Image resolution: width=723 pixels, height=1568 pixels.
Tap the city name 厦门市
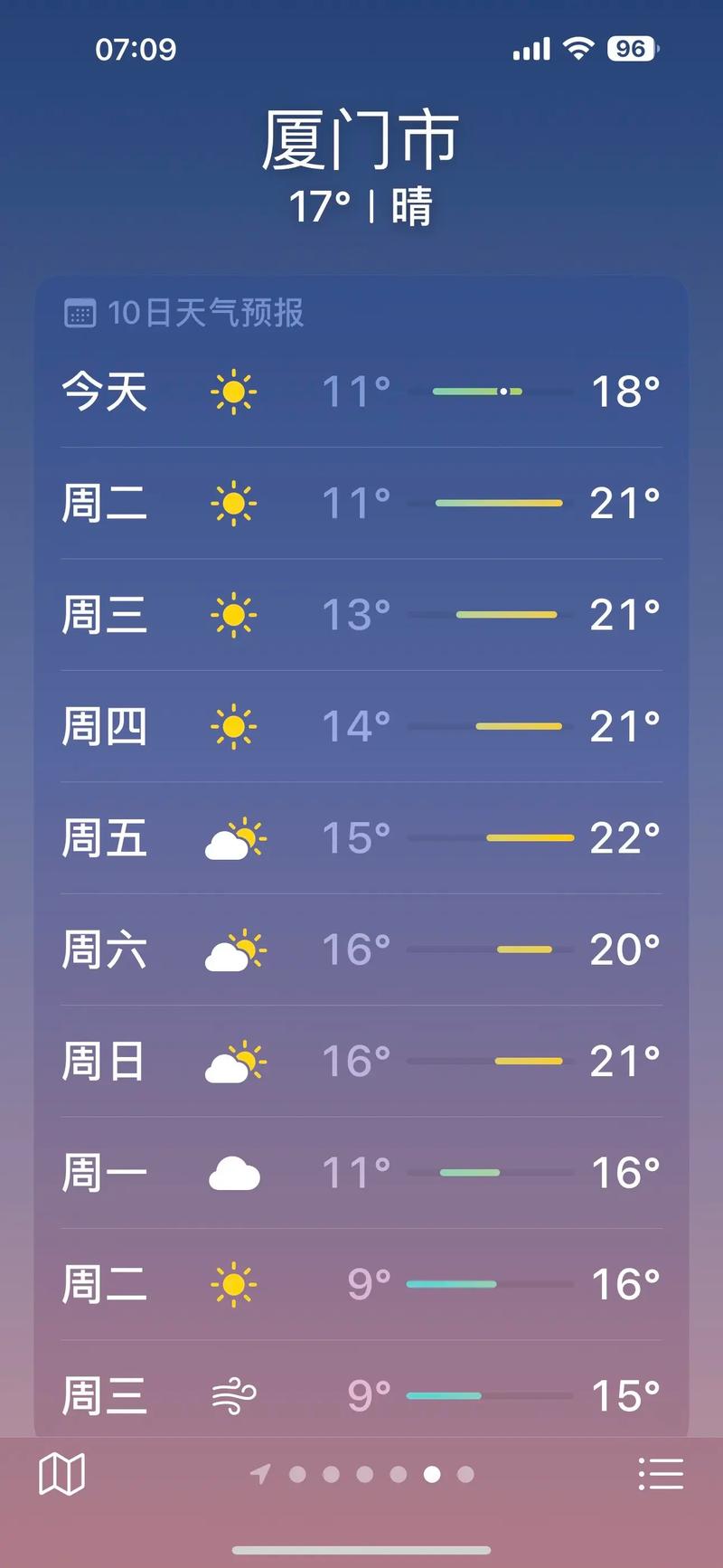coord(361,137)
